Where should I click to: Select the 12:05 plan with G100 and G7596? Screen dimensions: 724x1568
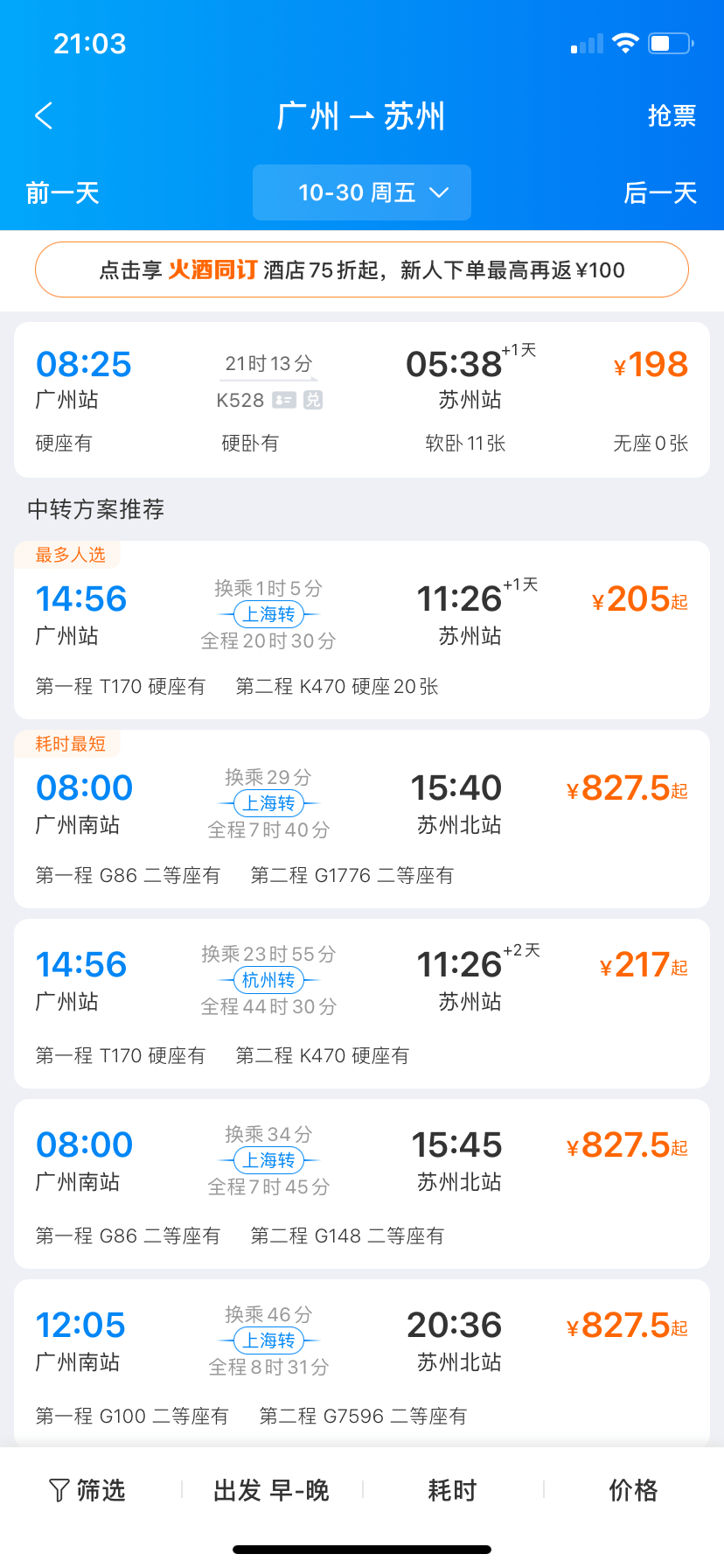tap(362, 1363)
